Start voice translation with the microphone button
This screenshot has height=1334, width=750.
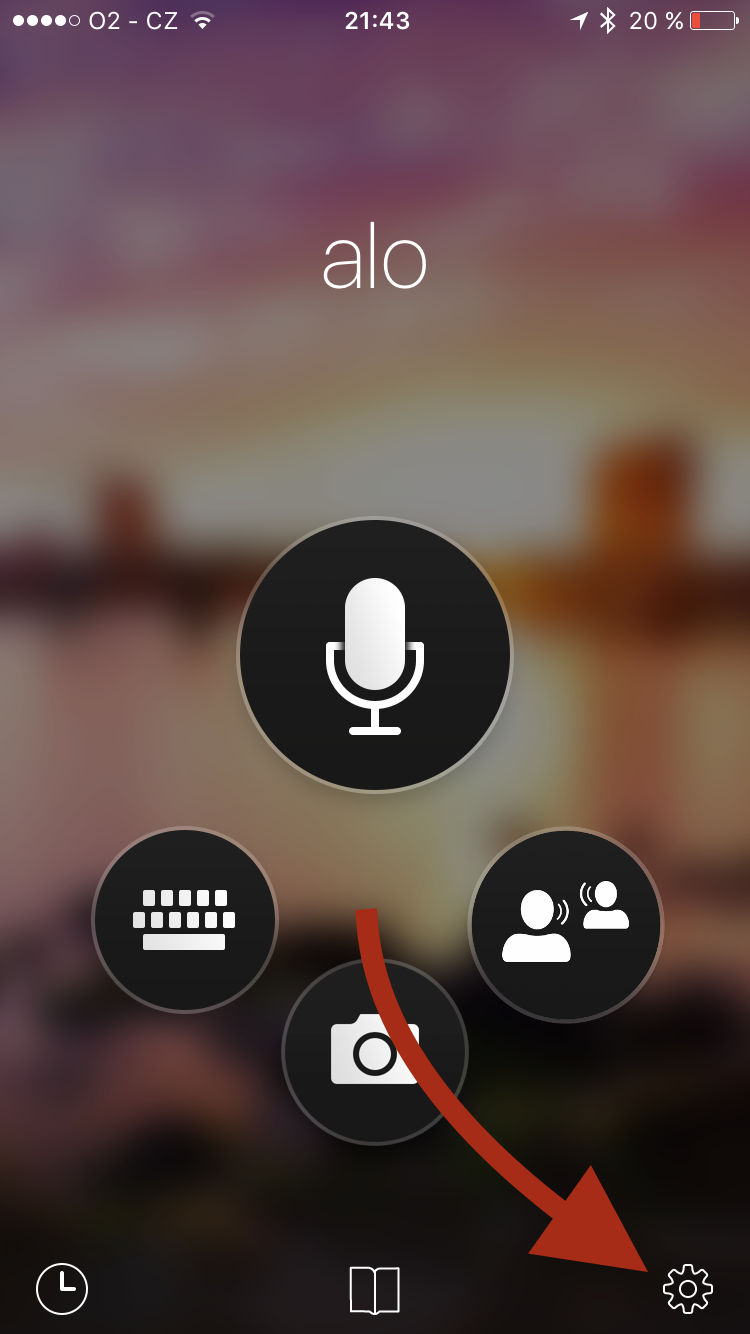(x=375, y=655)
